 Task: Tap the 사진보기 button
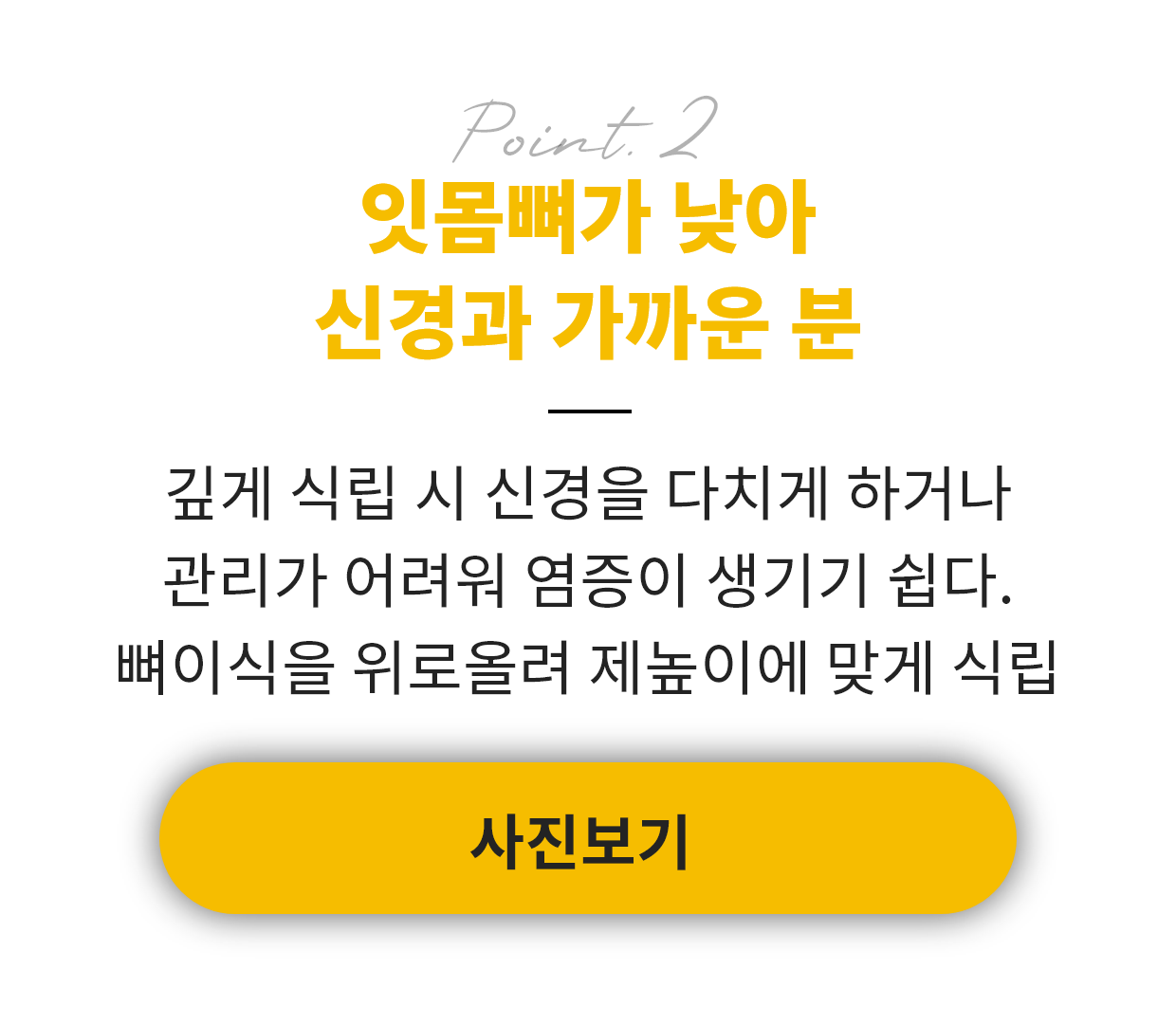click(x=587, y=838)
